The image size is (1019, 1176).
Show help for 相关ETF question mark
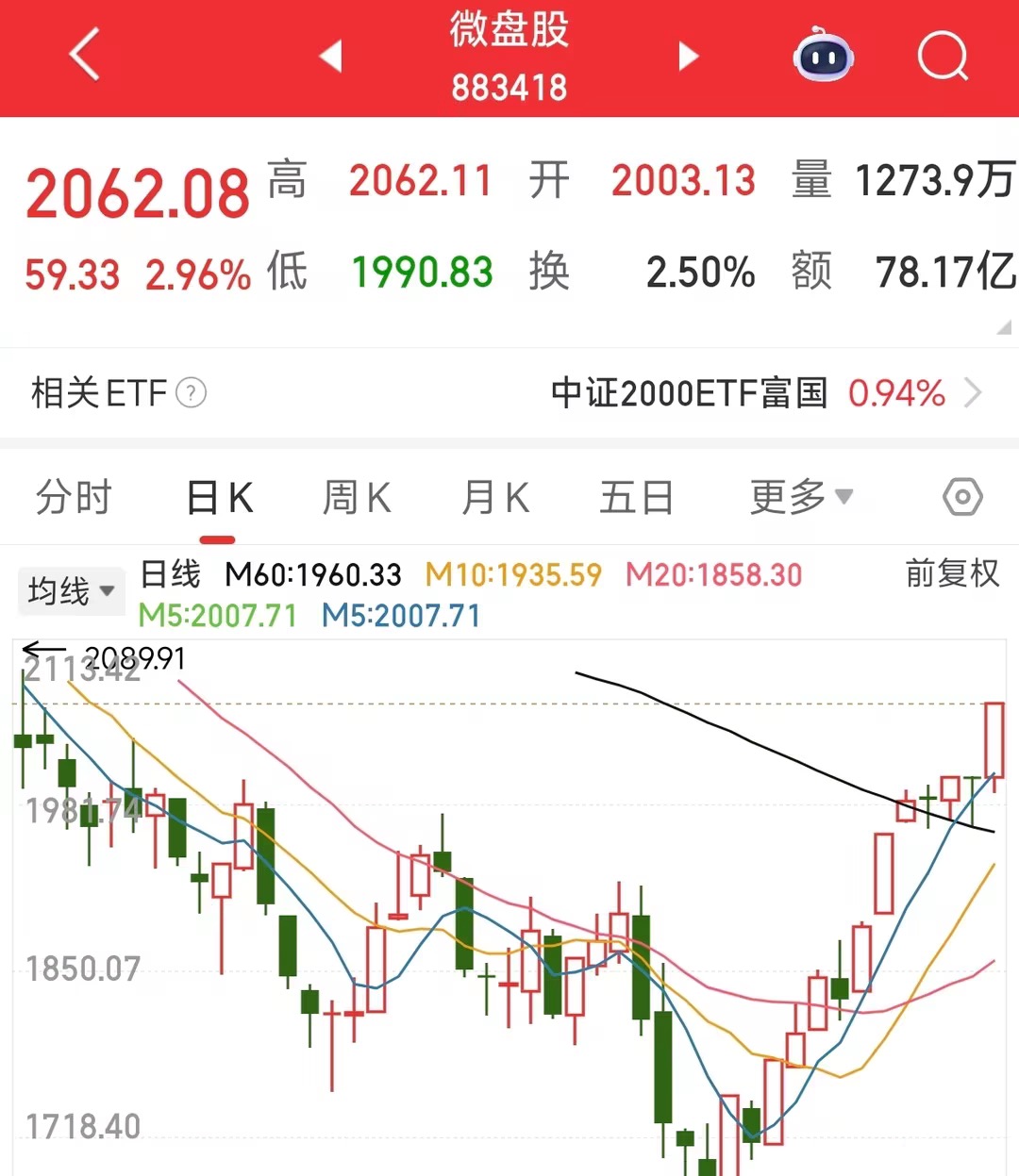(x=192, y=392)
